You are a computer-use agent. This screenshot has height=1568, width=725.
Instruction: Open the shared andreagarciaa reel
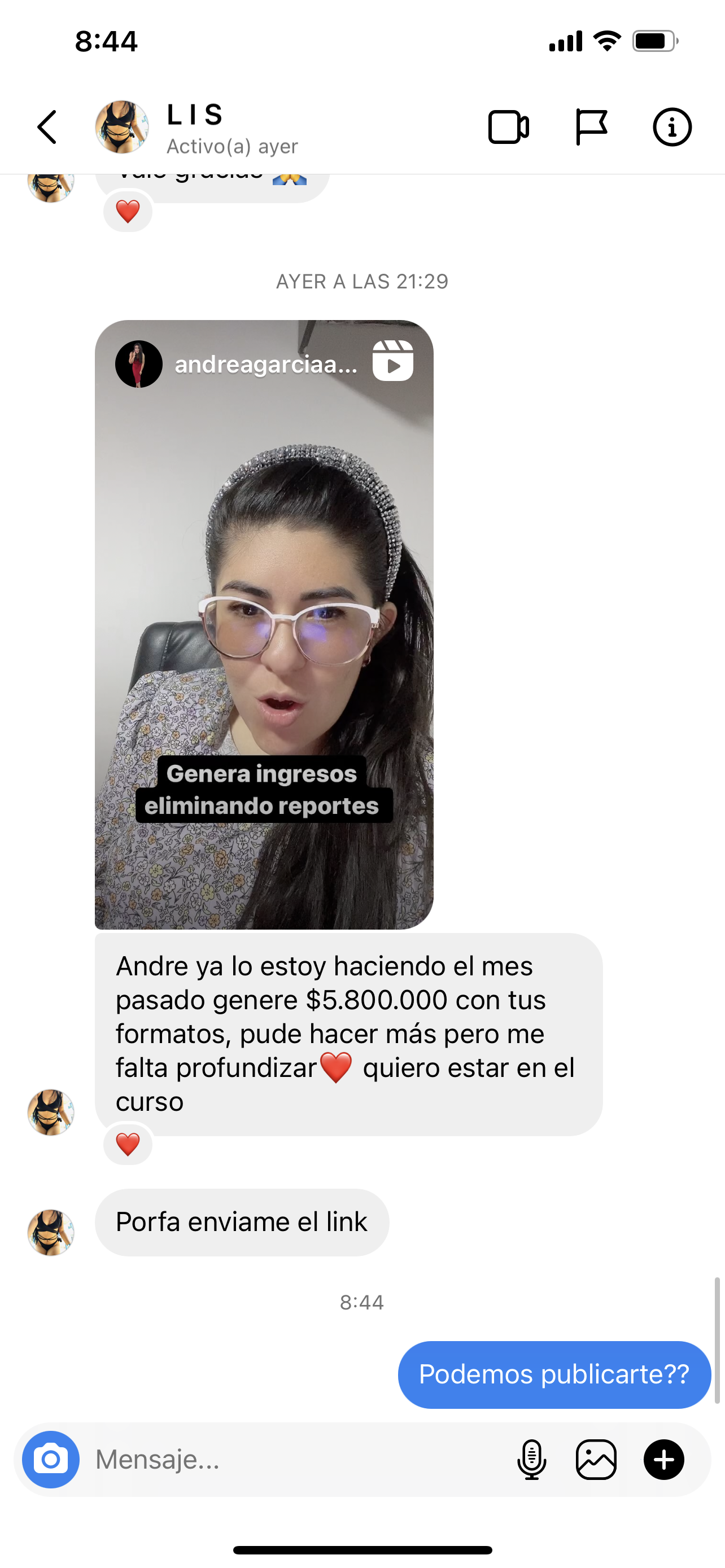(264, 624)
